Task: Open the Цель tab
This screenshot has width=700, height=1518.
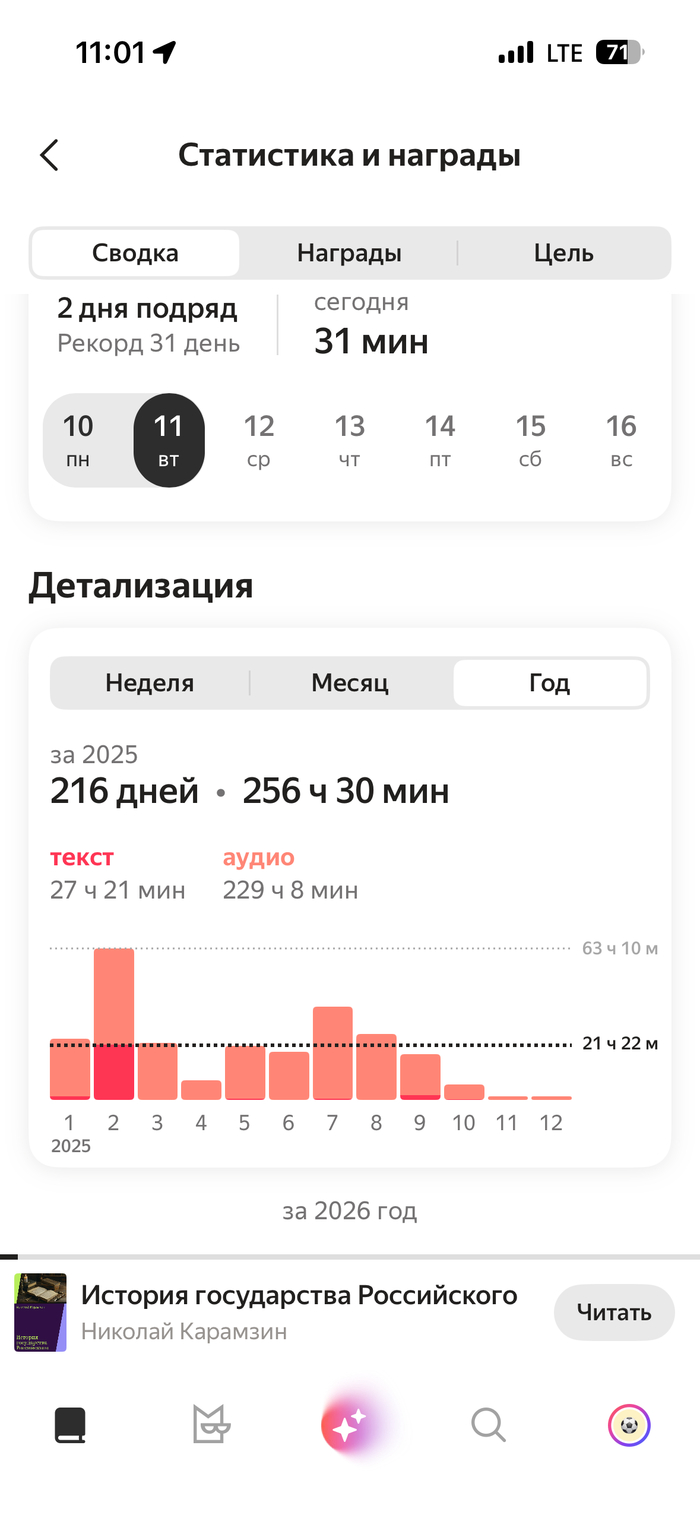Action: pos(564,253)
